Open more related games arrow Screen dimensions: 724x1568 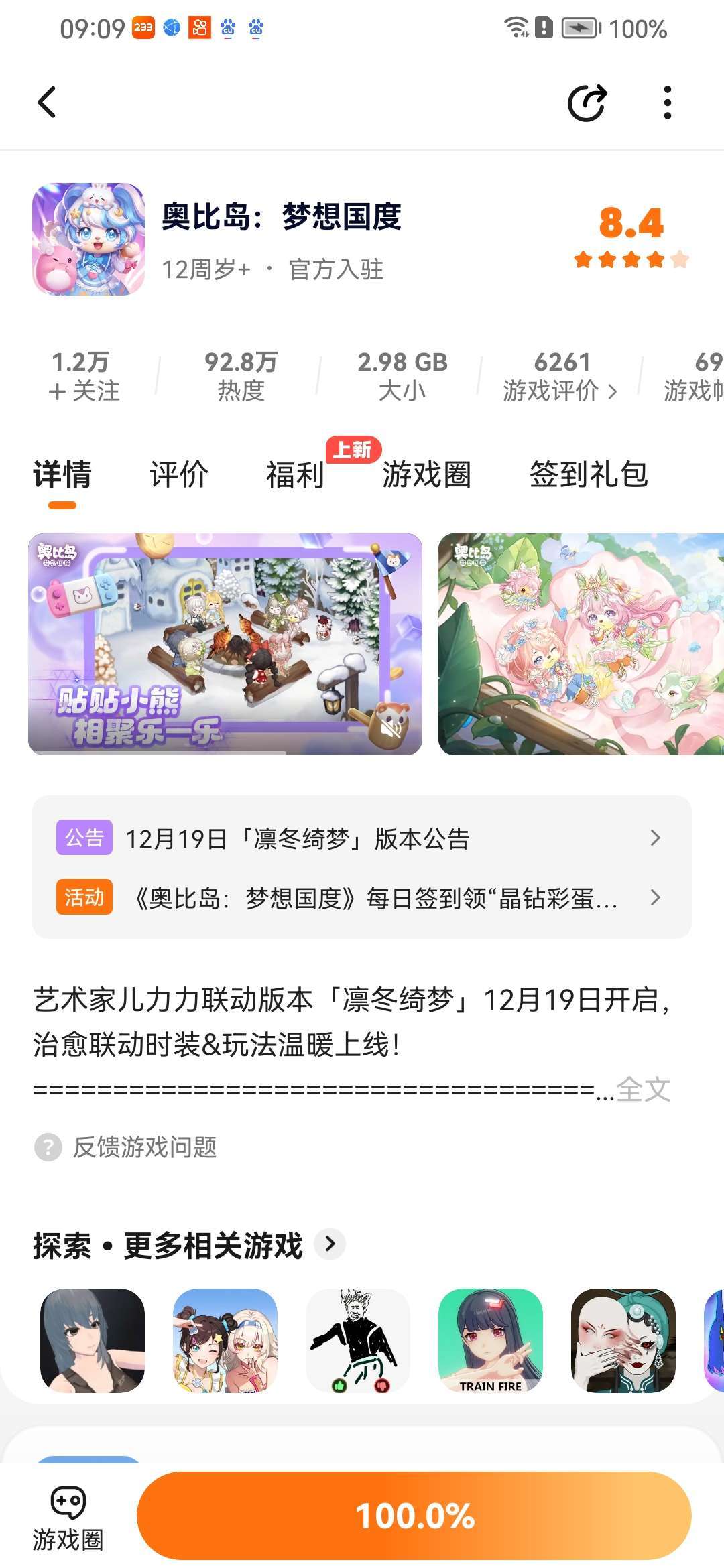click(330, 1244)
